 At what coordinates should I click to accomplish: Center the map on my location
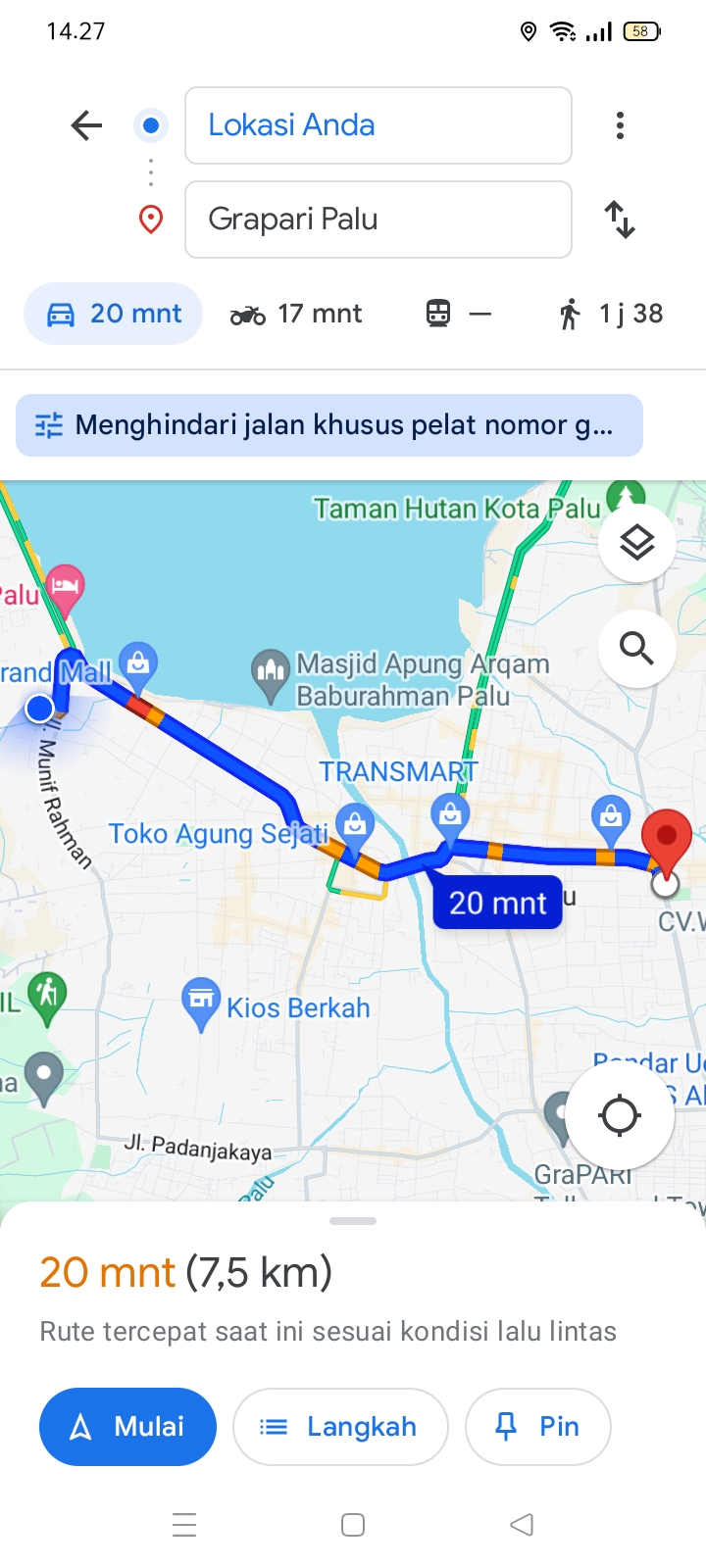tap(620, 1115)
